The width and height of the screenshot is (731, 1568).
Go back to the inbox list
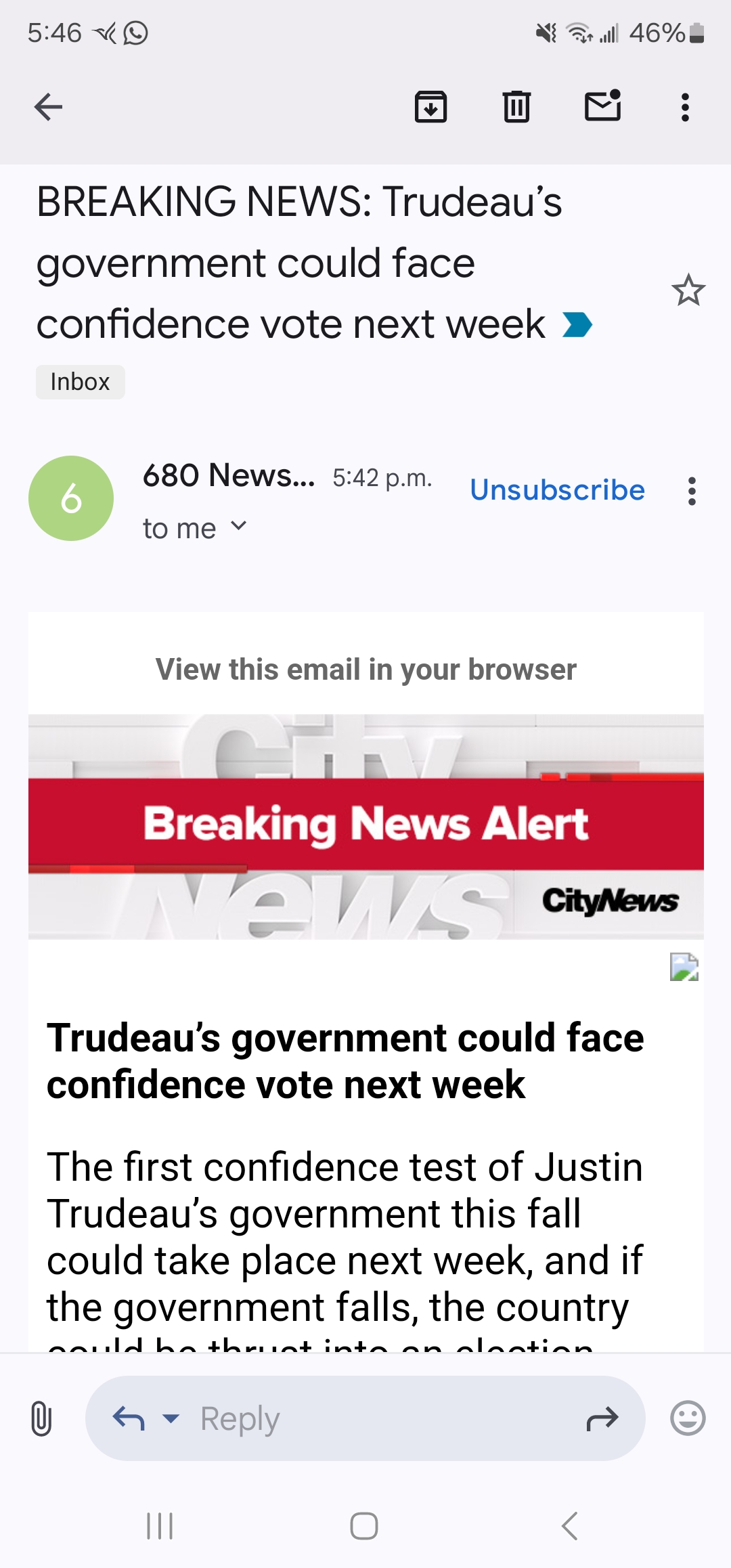pyautogui.click(x=48, y=107)
